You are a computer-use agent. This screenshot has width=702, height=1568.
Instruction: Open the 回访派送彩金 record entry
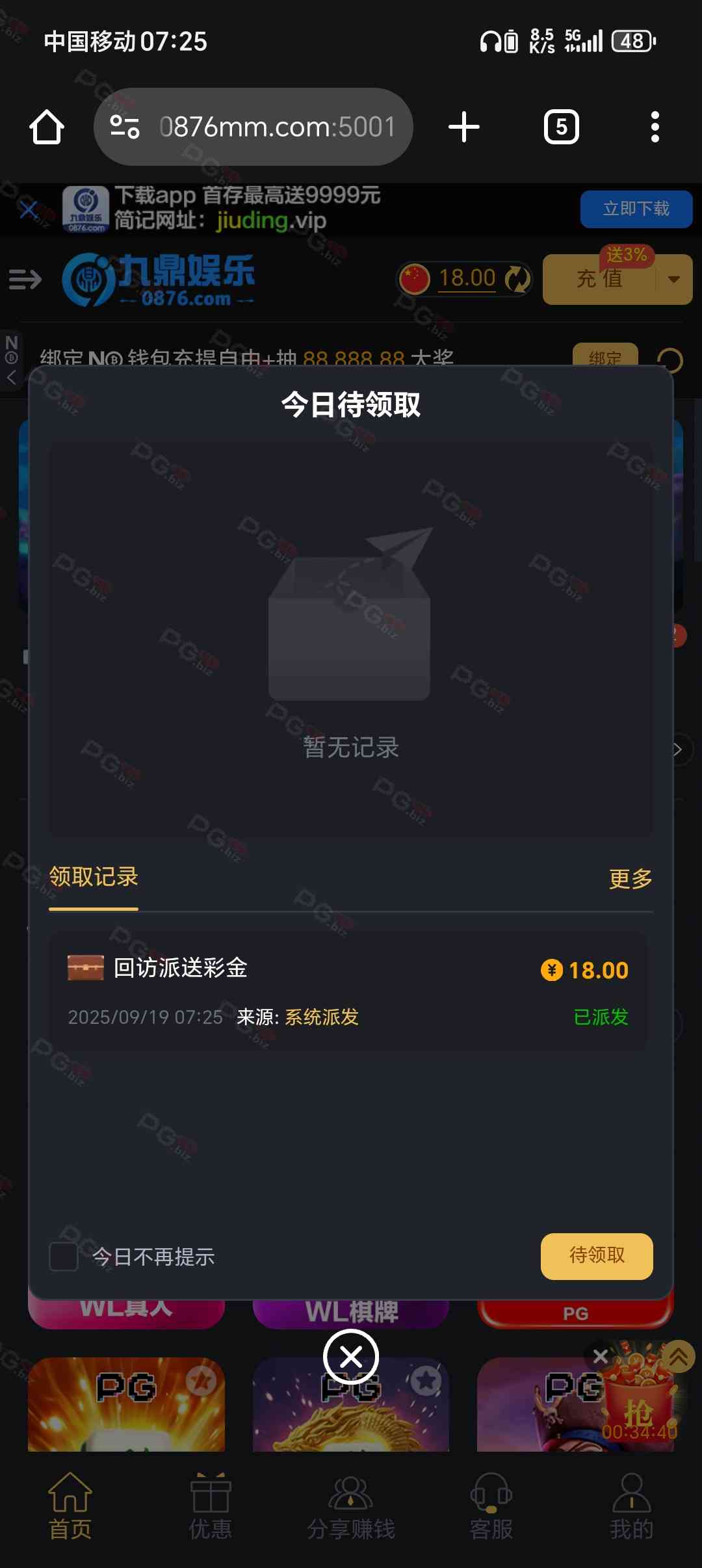pos(350,991)
